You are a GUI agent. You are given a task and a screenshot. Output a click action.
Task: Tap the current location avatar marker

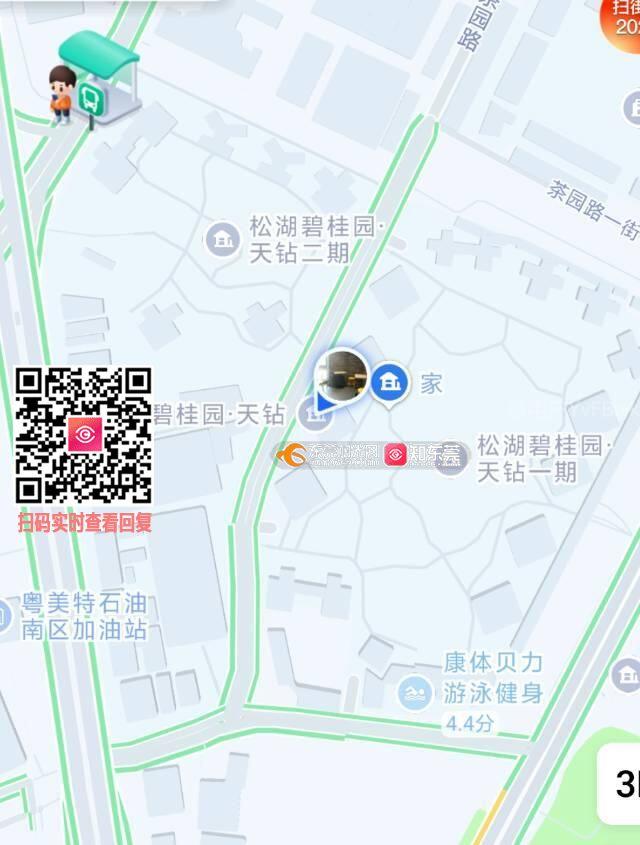[x=342, y=376]
